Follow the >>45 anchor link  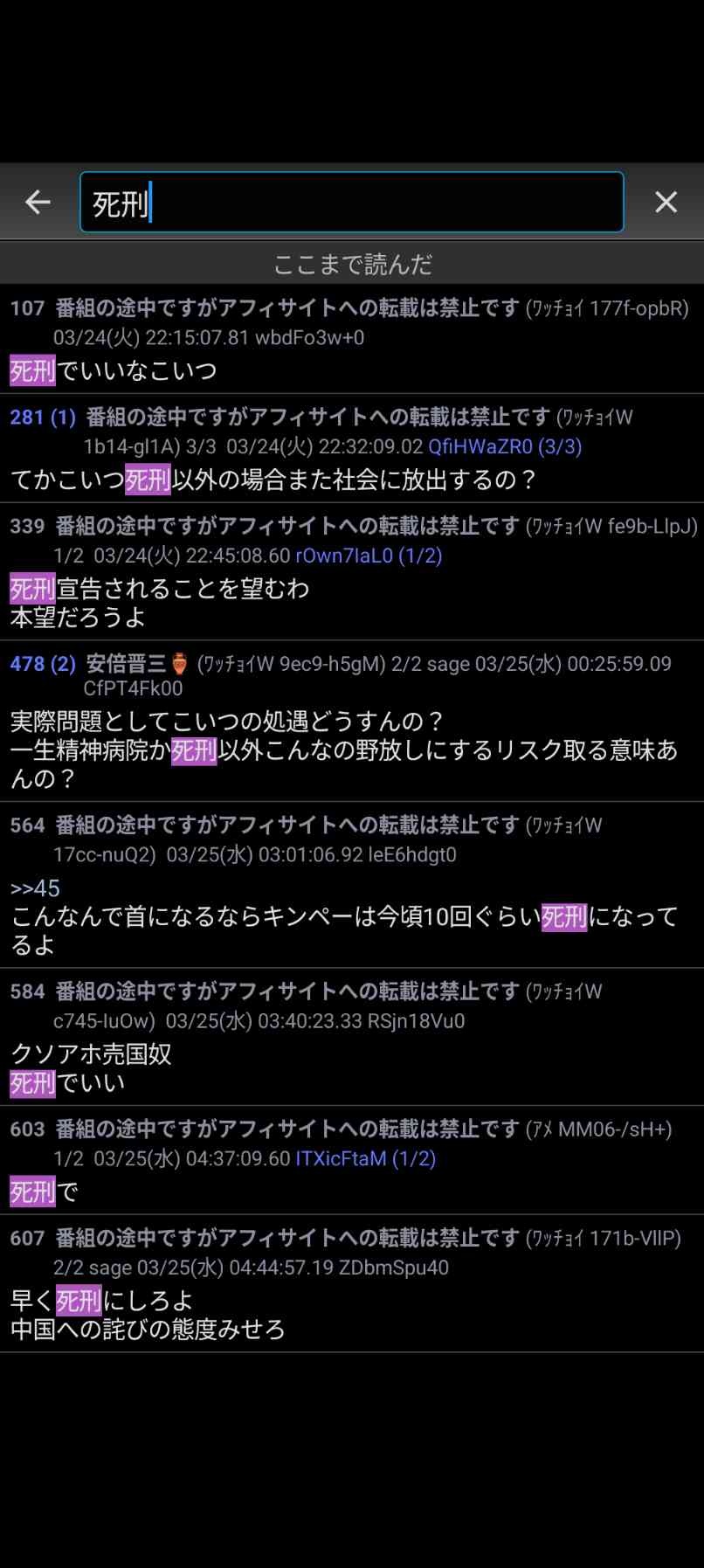point(35,888)
